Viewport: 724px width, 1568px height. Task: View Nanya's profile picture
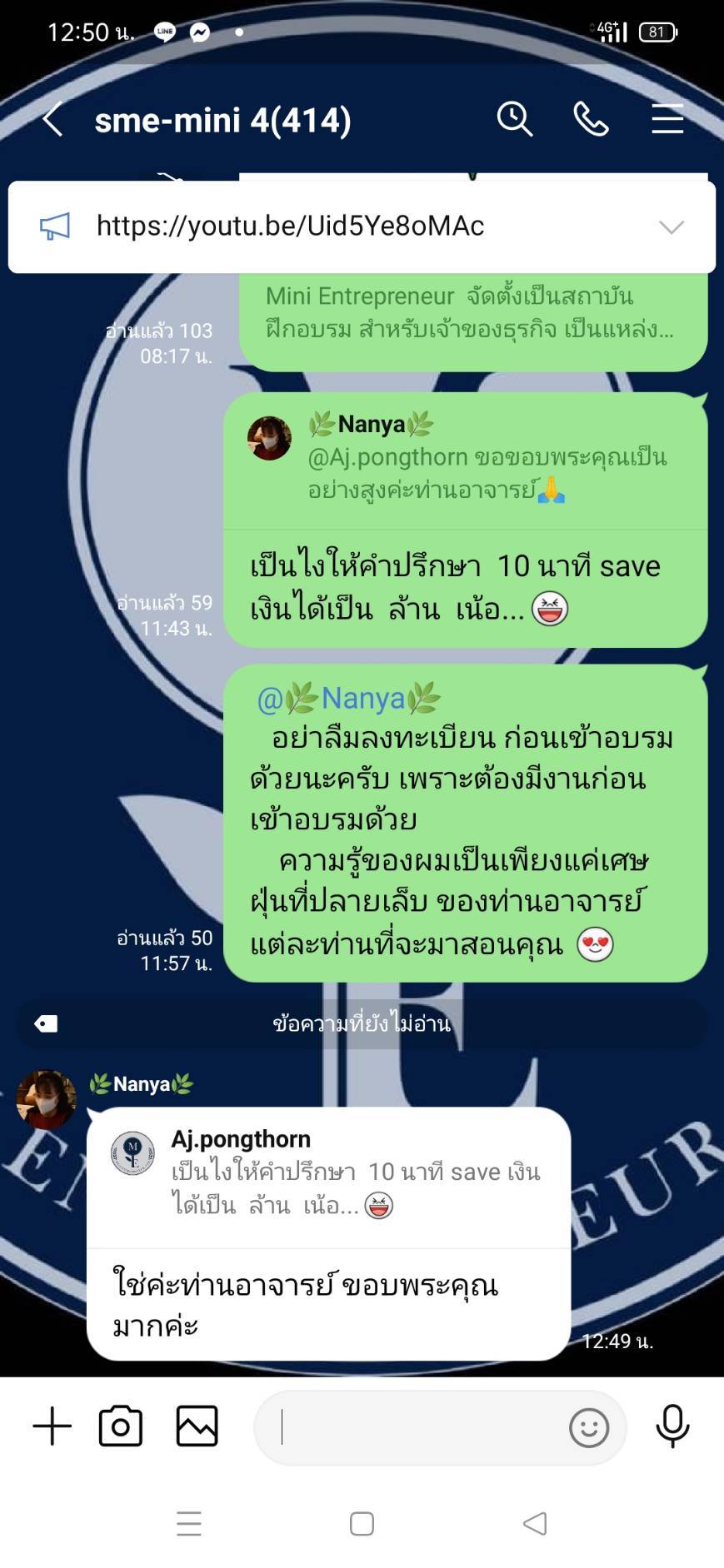coord(47,1099)
